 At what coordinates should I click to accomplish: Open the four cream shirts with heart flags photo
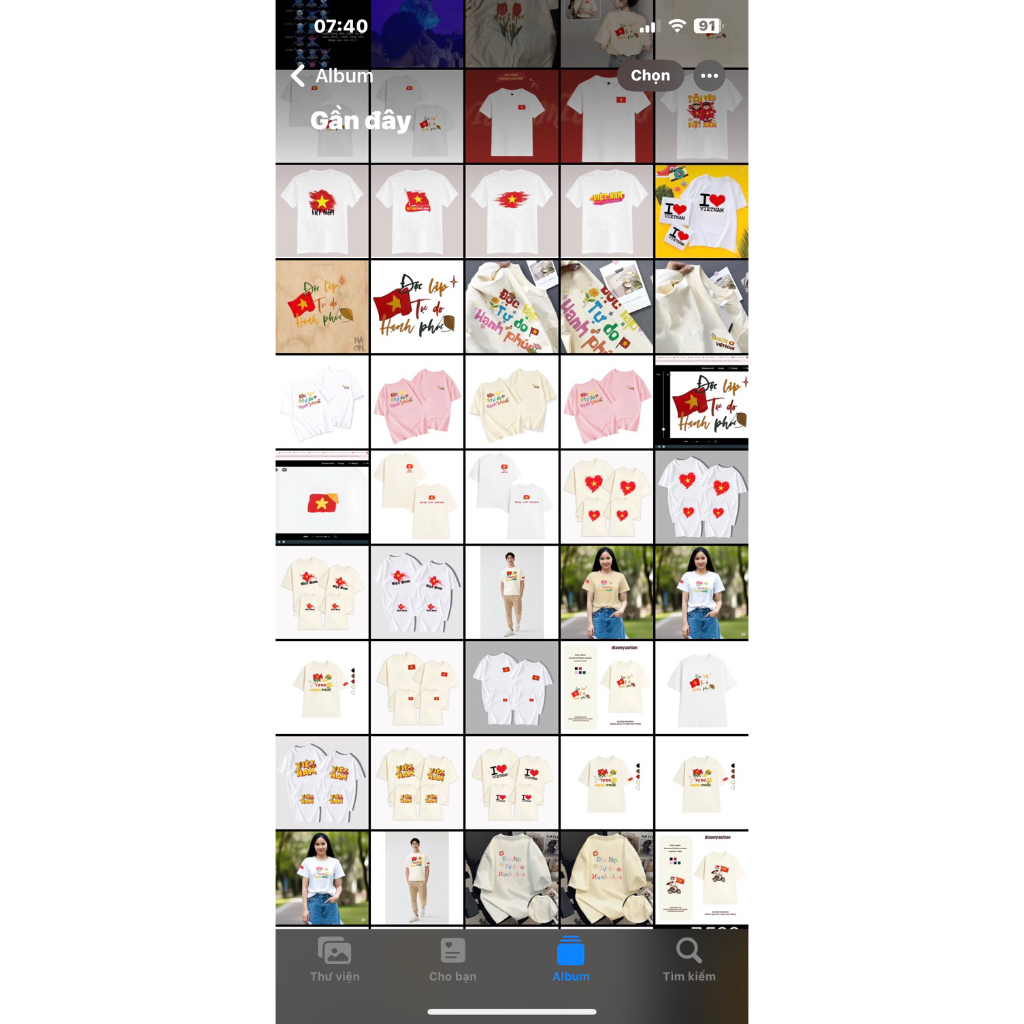click(606, 497)
